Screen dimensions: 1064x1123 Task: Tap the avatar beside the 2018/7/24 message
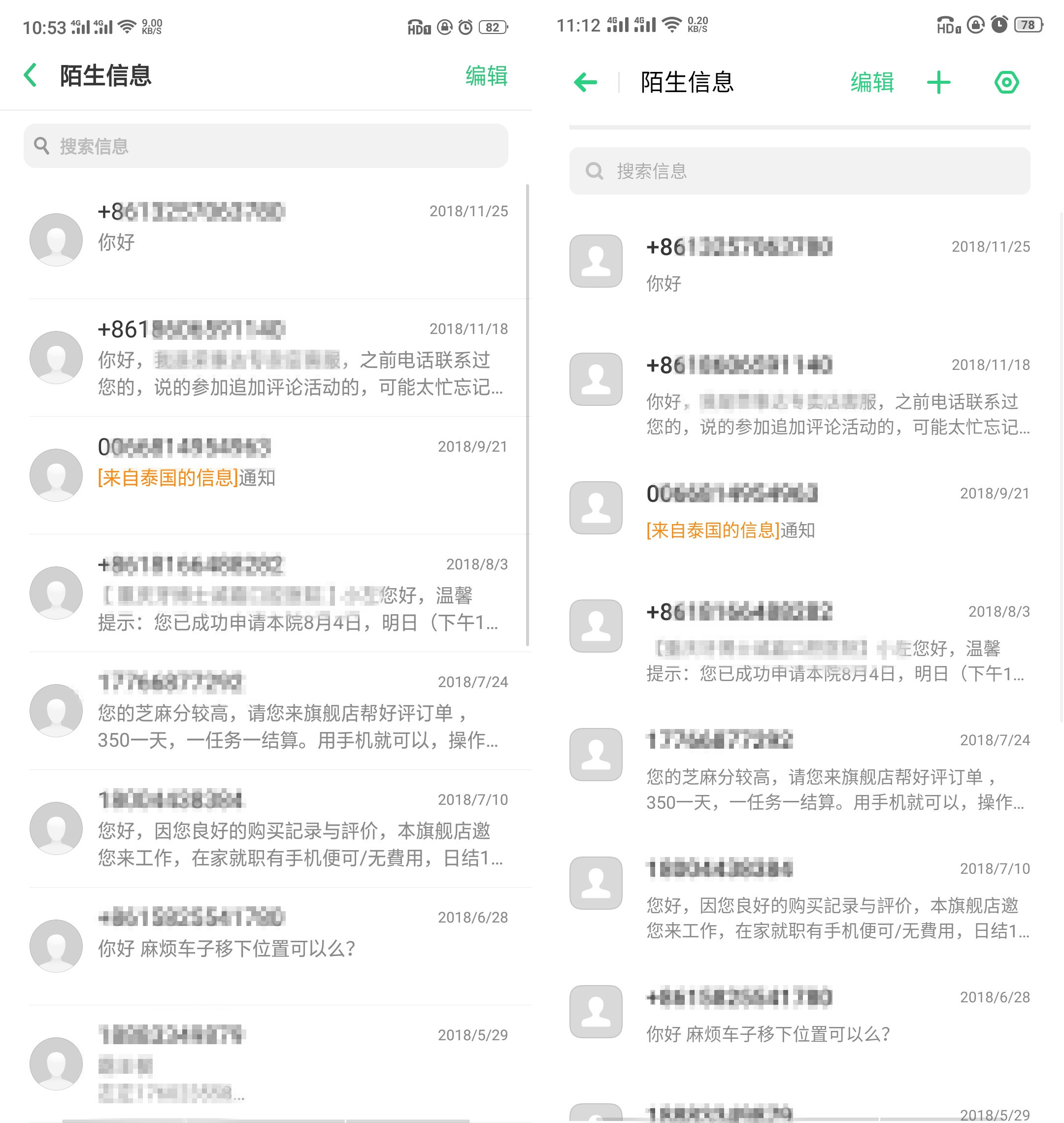[56, 711]
